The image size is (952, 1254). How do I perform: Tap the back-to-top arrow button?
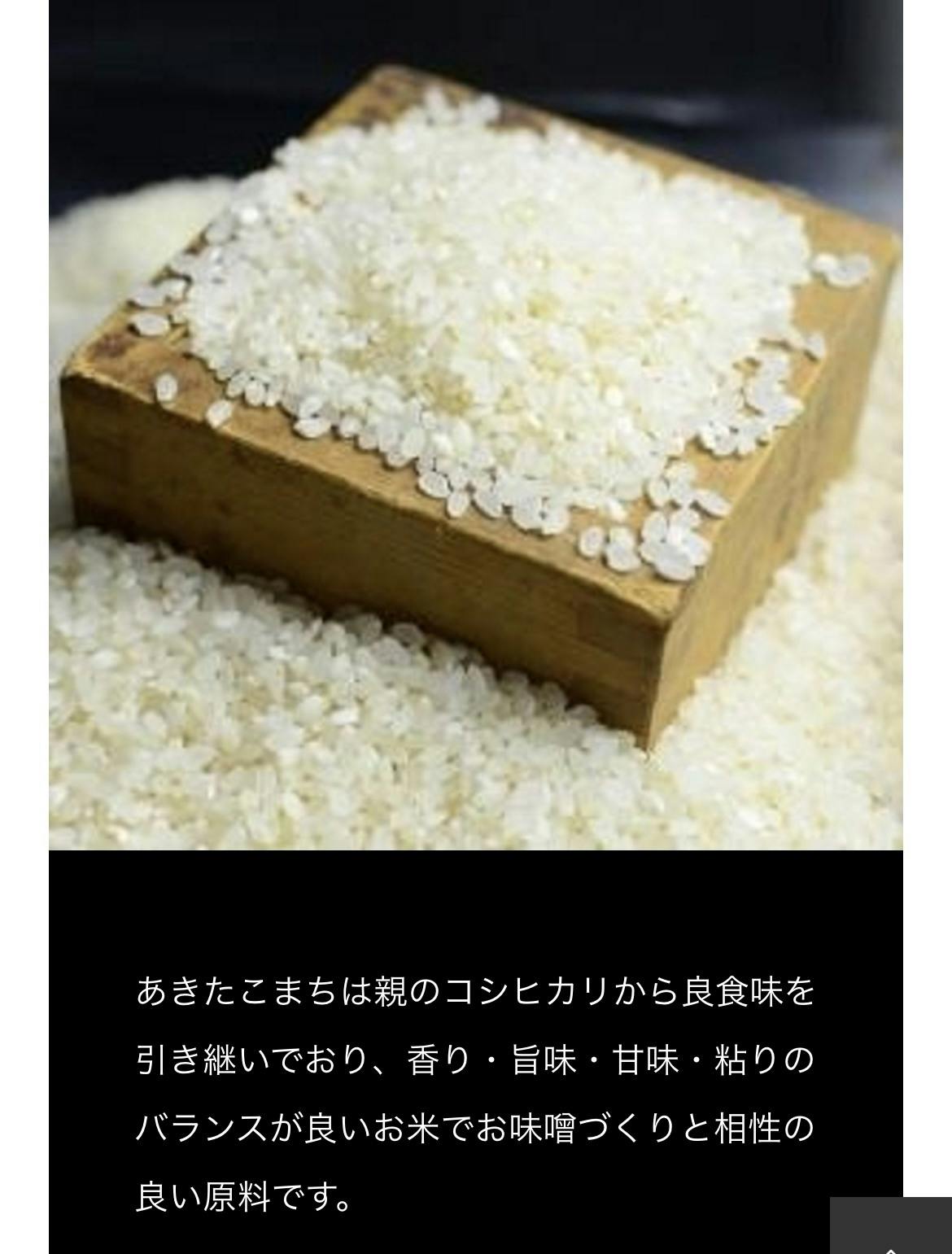pos(891,1226)
